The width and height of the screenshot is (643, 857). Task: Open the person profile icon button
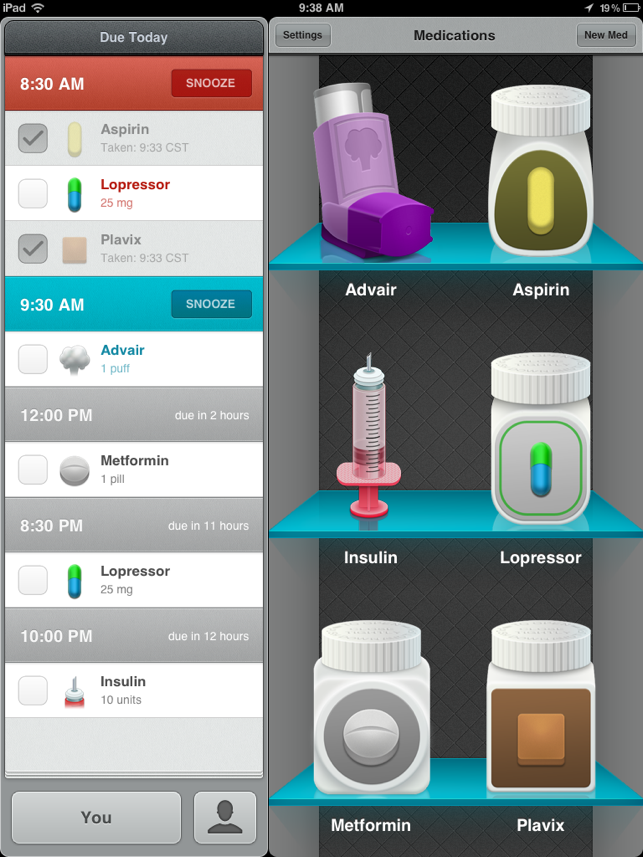(225, 817)
